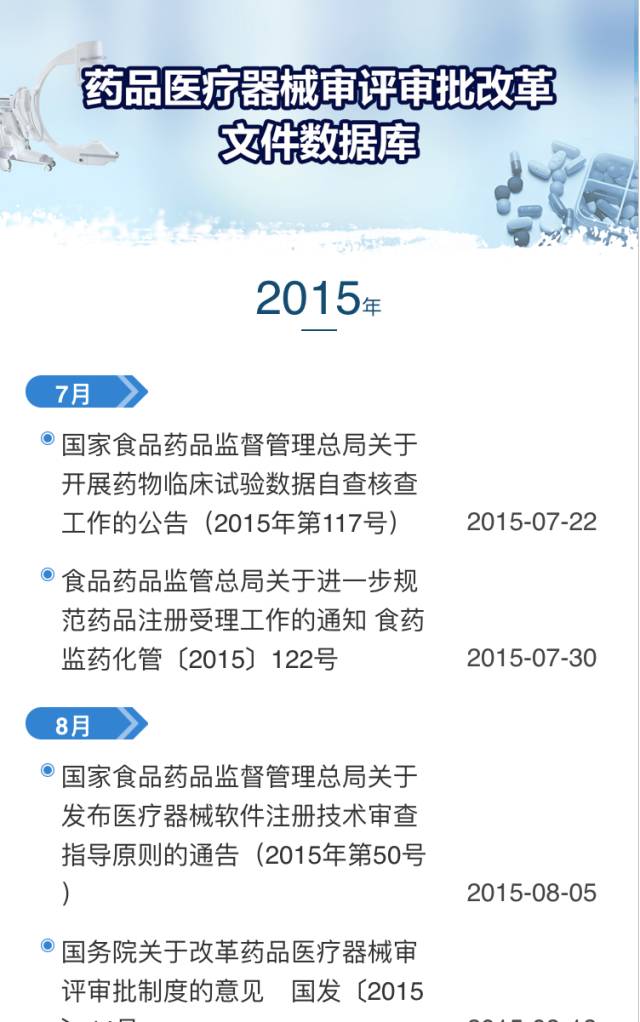Open the 食药监药化管〔2015〕122号 drug registration notice
Image resolution: width=640 pixels, height=1022 pixels.
click(240, 619)
